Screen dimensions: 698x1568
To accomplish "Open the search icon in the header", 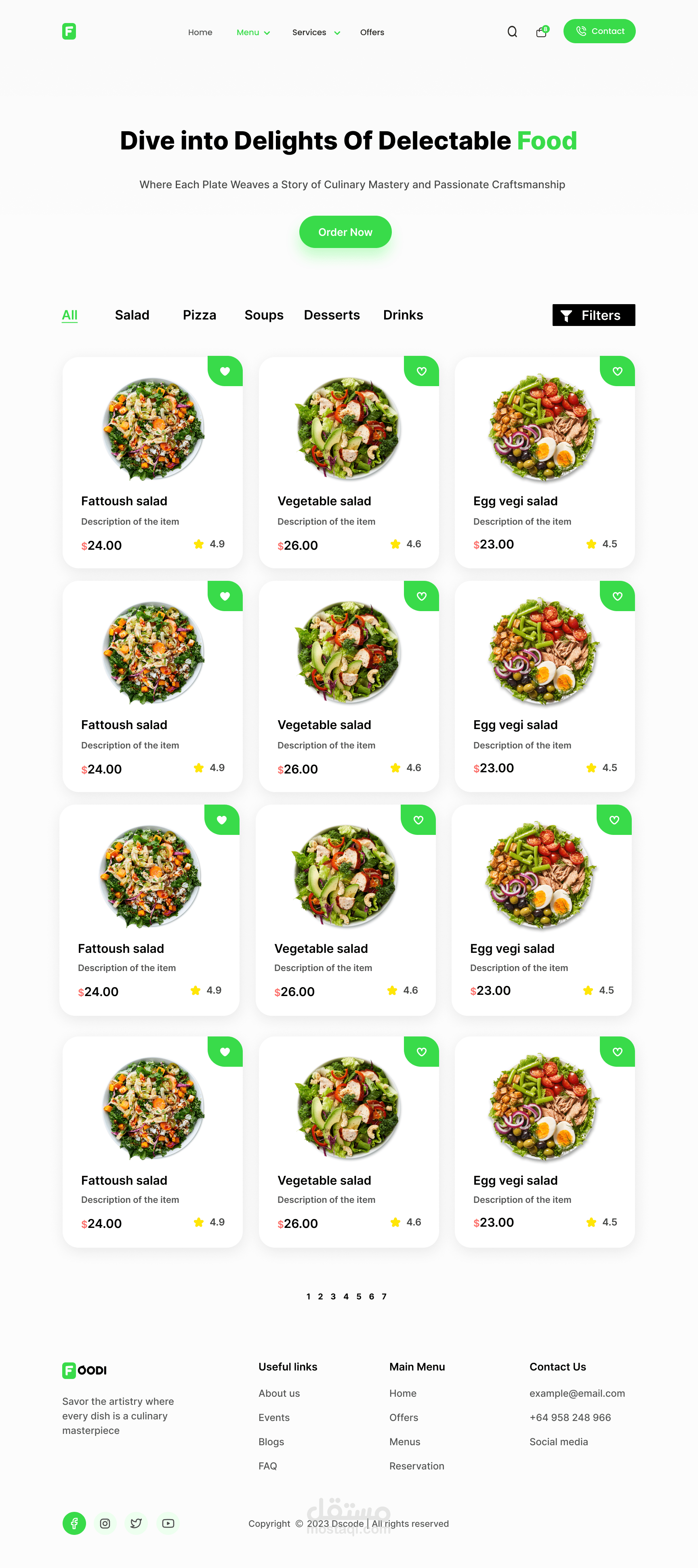I will click(x=512, y=32).
